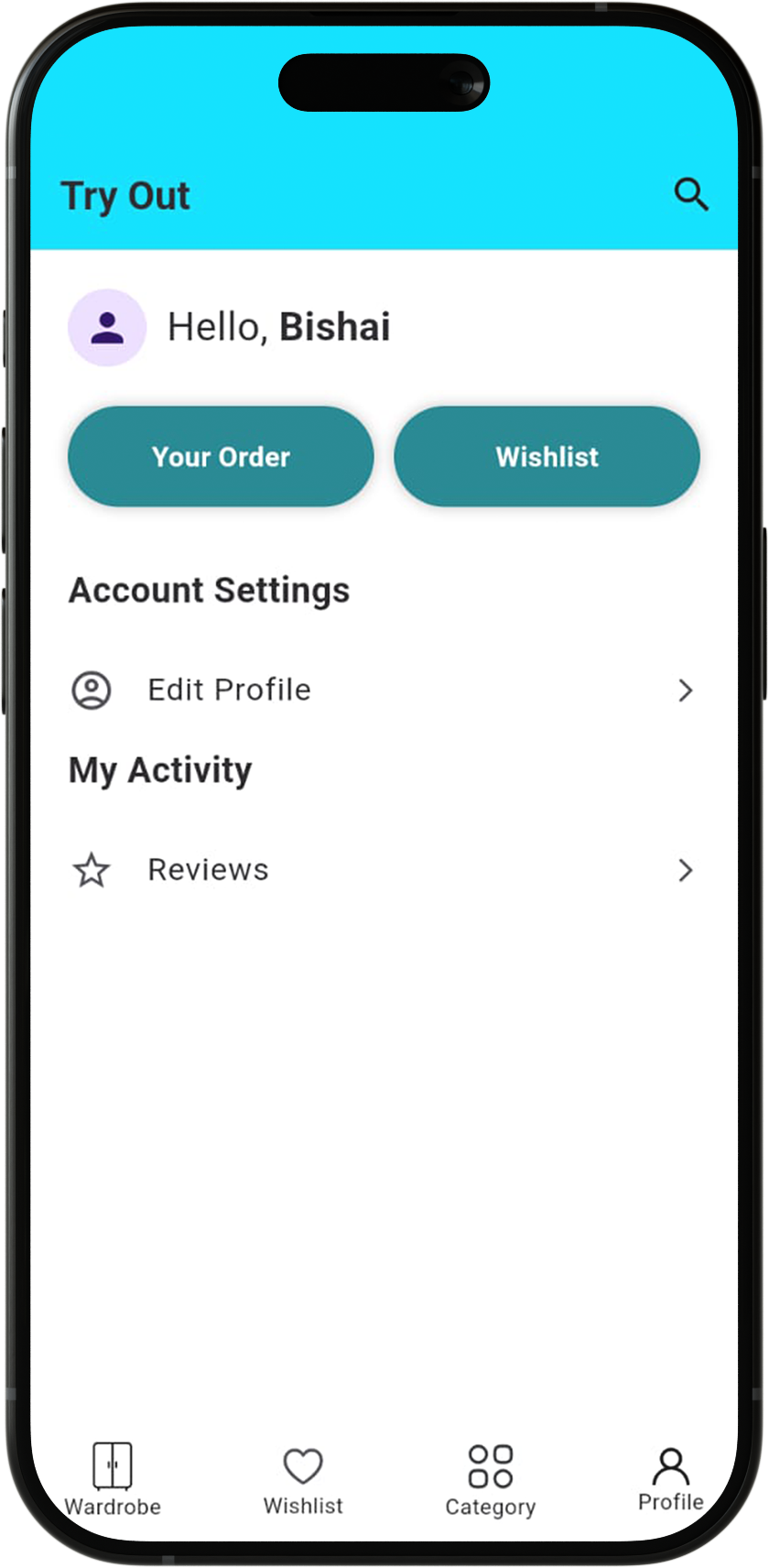The height and width of the screenshot is (1568, 769).
Task: Open the Edit Profile row
Action: coord(384,690)
